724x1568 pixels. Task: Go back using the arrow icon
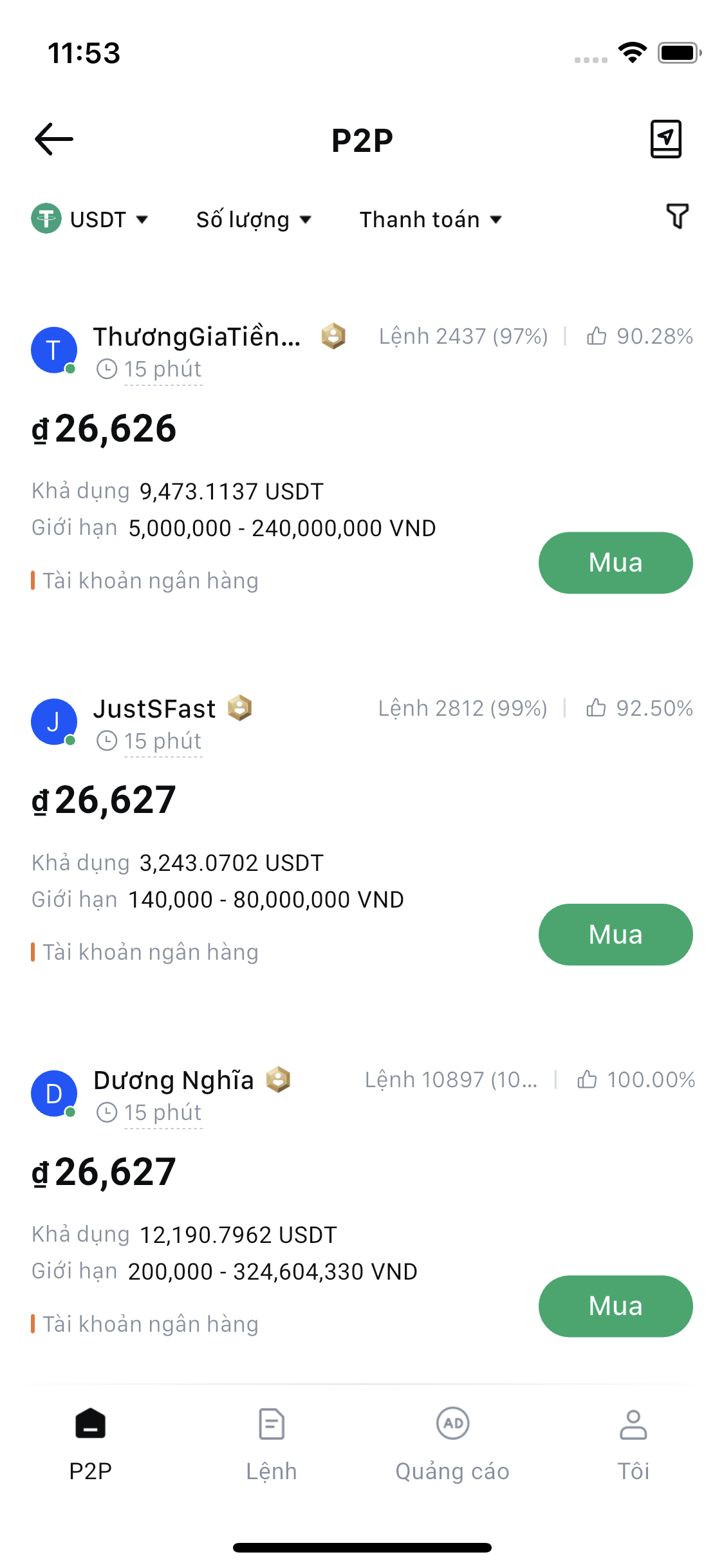click(54, 139)
